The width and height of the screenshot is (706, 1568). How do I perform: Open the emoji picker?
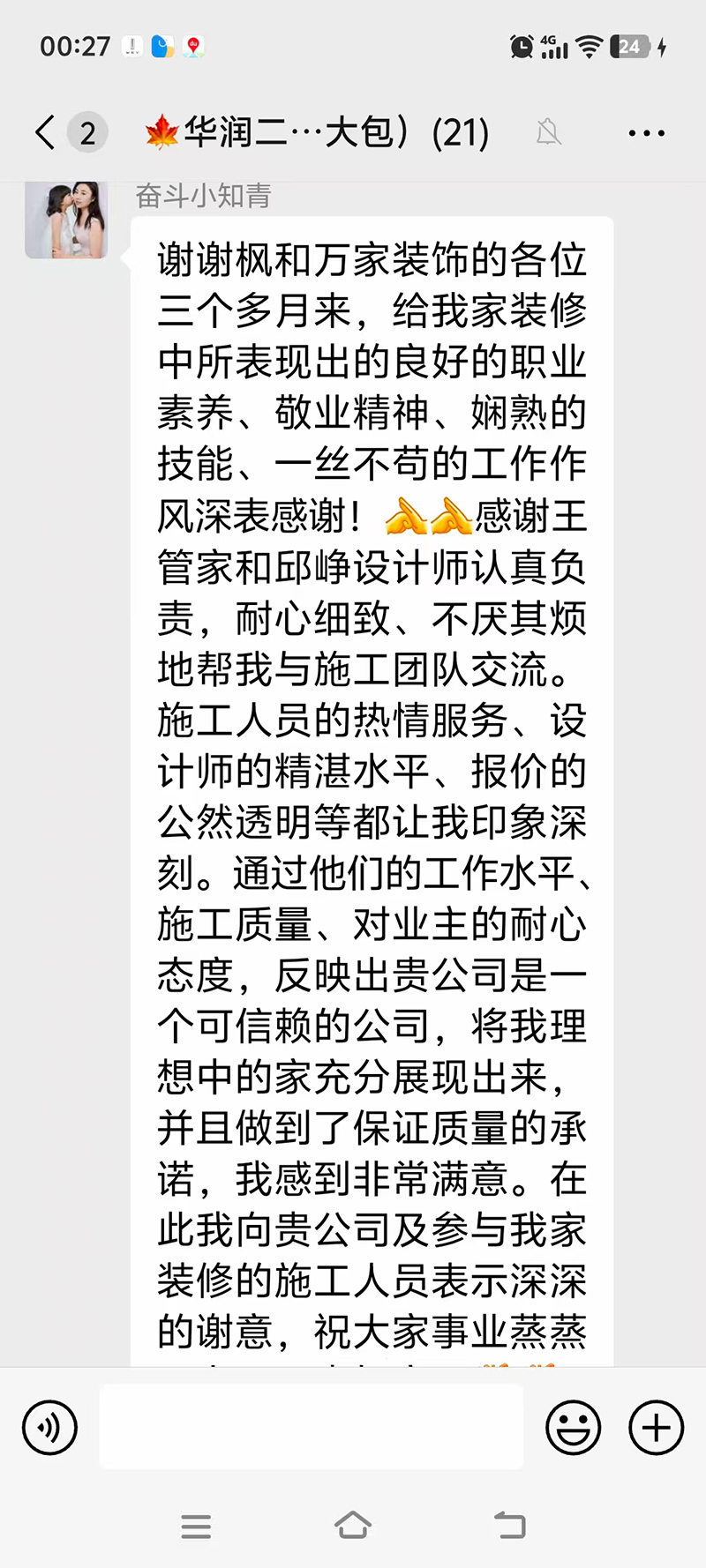pyautogui.click(x=573, y=1427)
